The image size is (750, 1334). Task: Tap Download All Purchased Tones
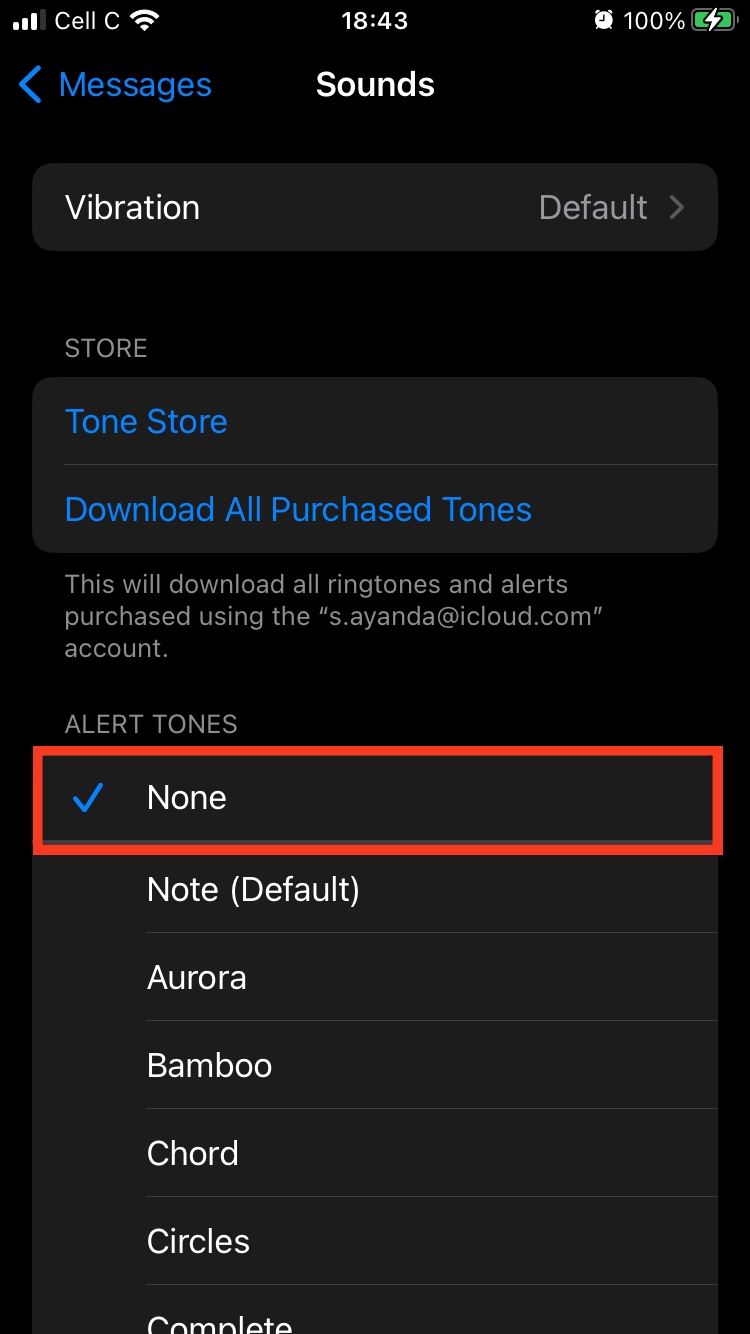pyautogui.click(x=298, y=509)
